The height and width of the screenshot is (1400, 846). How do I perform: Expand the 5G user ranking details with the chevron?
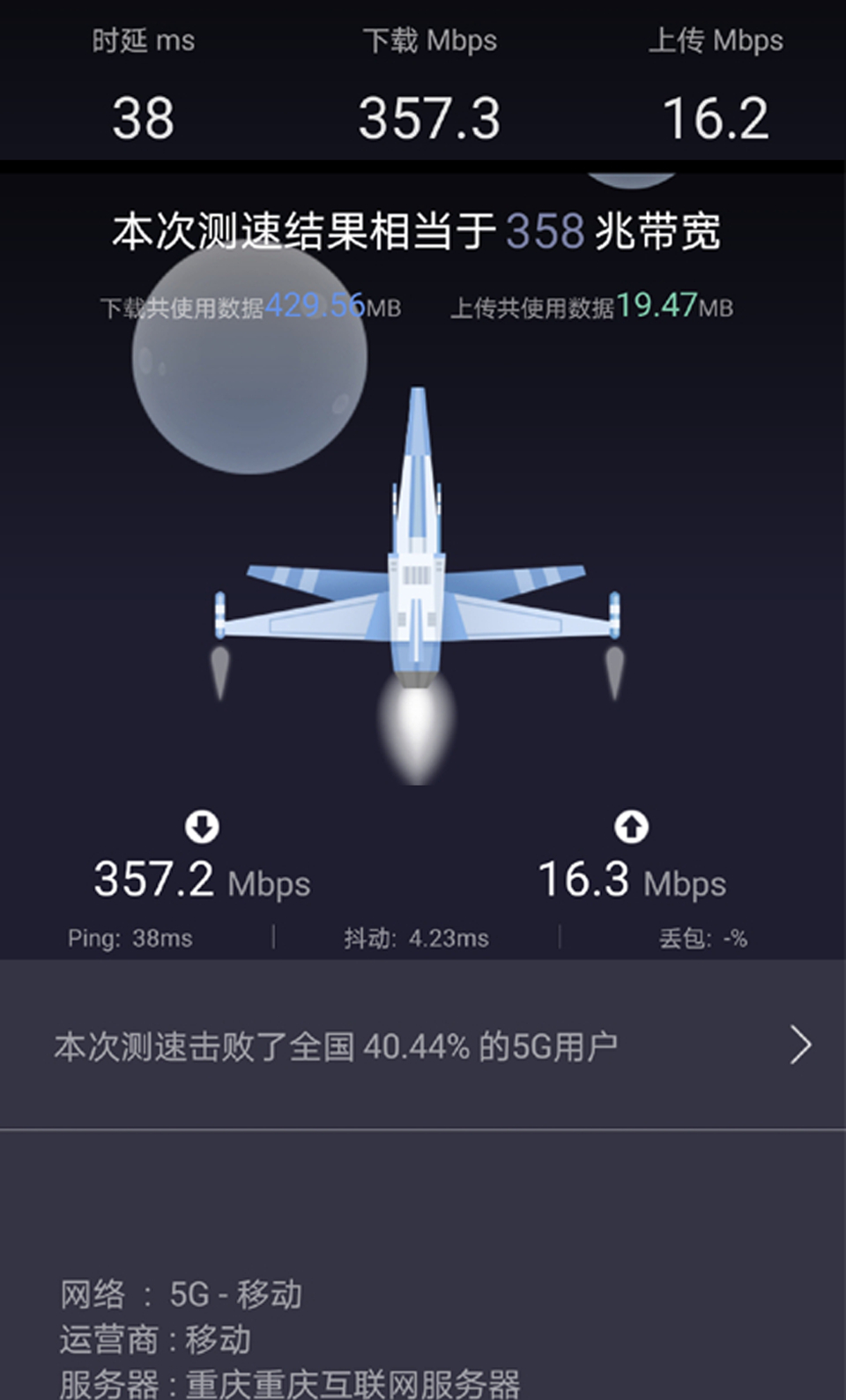tap(800, 1045)
